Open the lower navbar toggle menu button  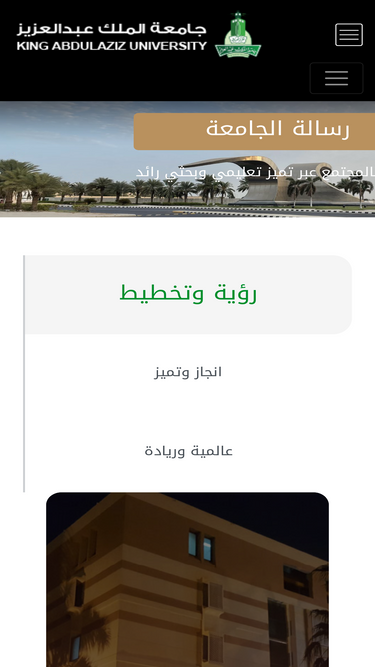click(336, 78)
